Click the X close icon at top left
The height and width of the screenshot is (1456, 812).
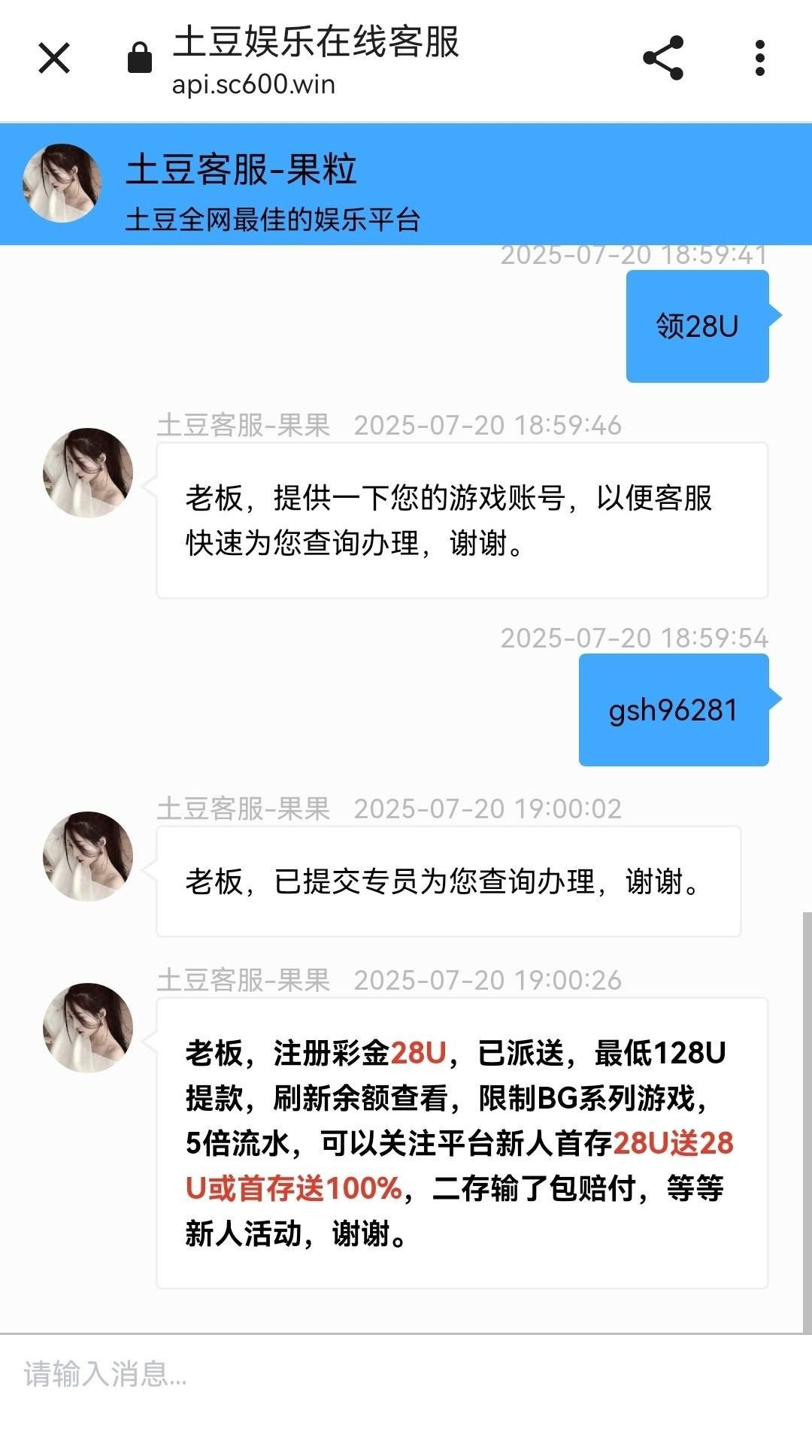[x=53, y=59]
